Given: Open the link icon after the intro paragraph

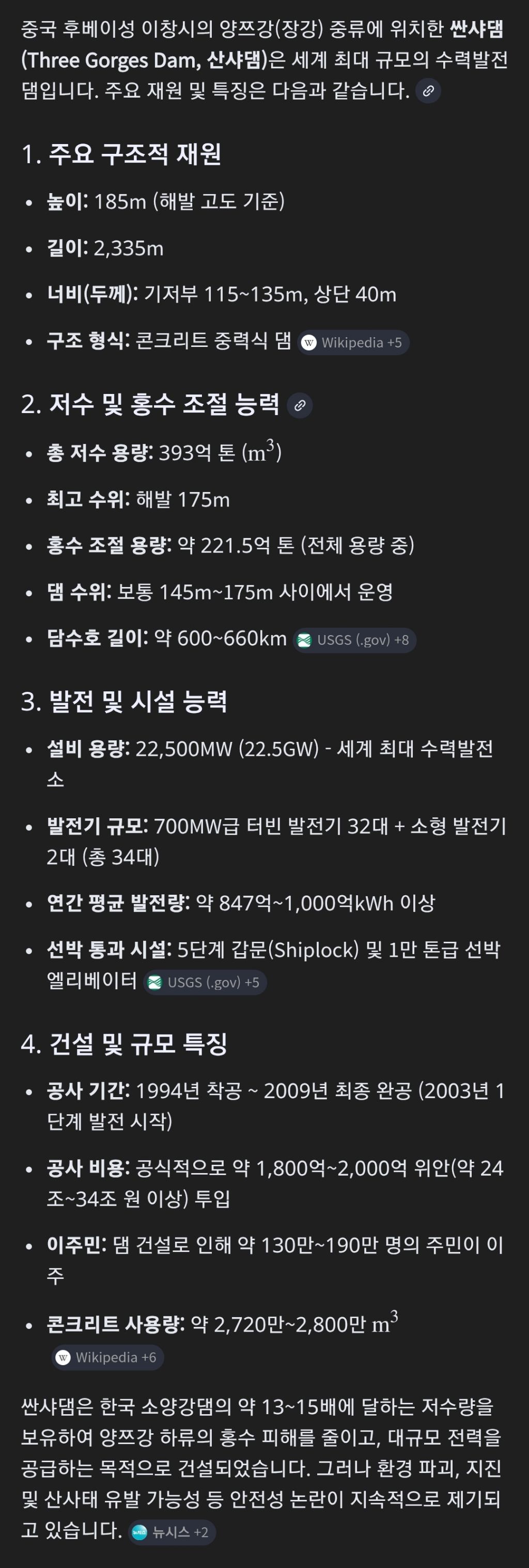Looking at the screenshot, I should coord(428,91).
